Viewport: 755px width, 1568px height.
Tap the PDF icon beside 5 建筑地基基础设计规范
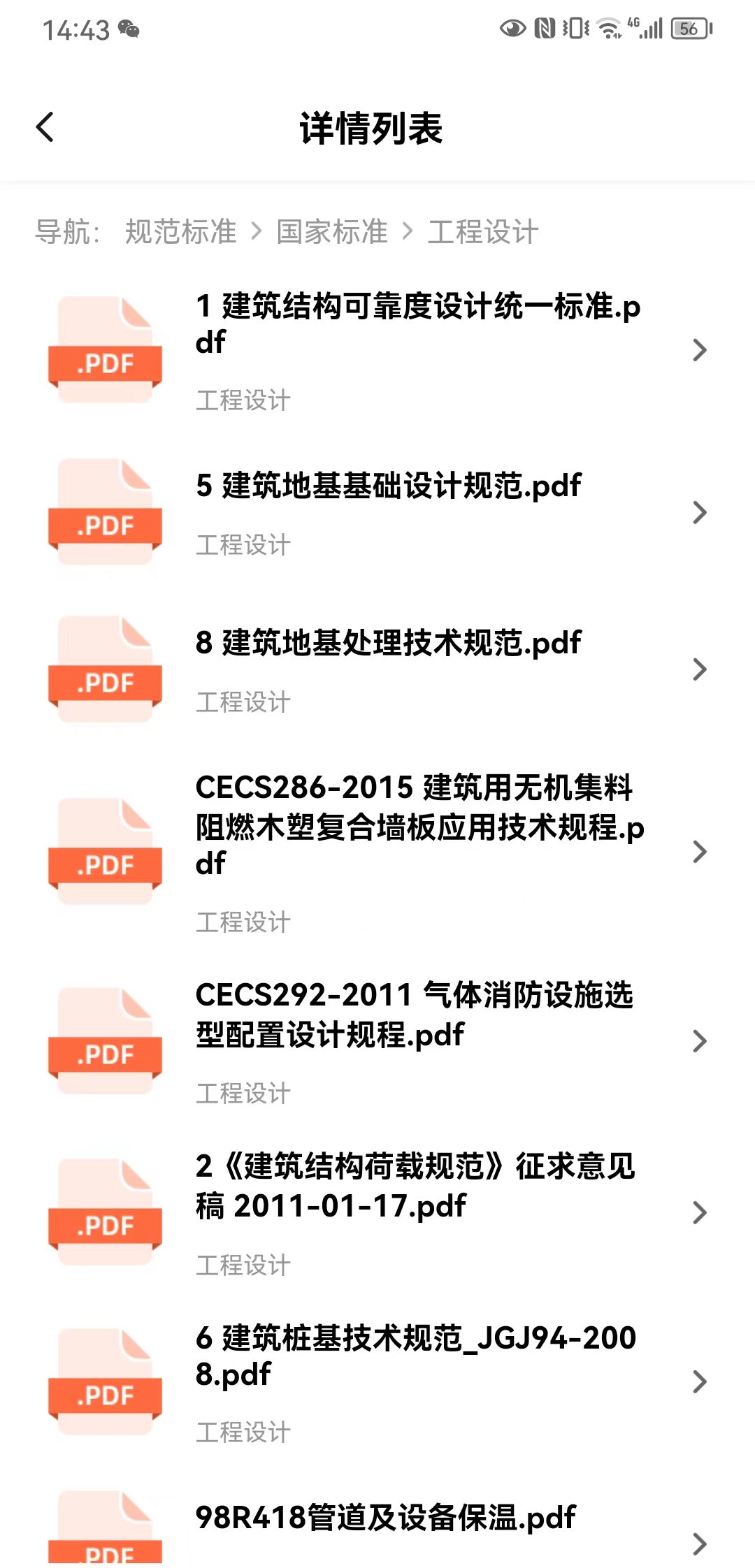pyautogui.click(x=103, y=512)
